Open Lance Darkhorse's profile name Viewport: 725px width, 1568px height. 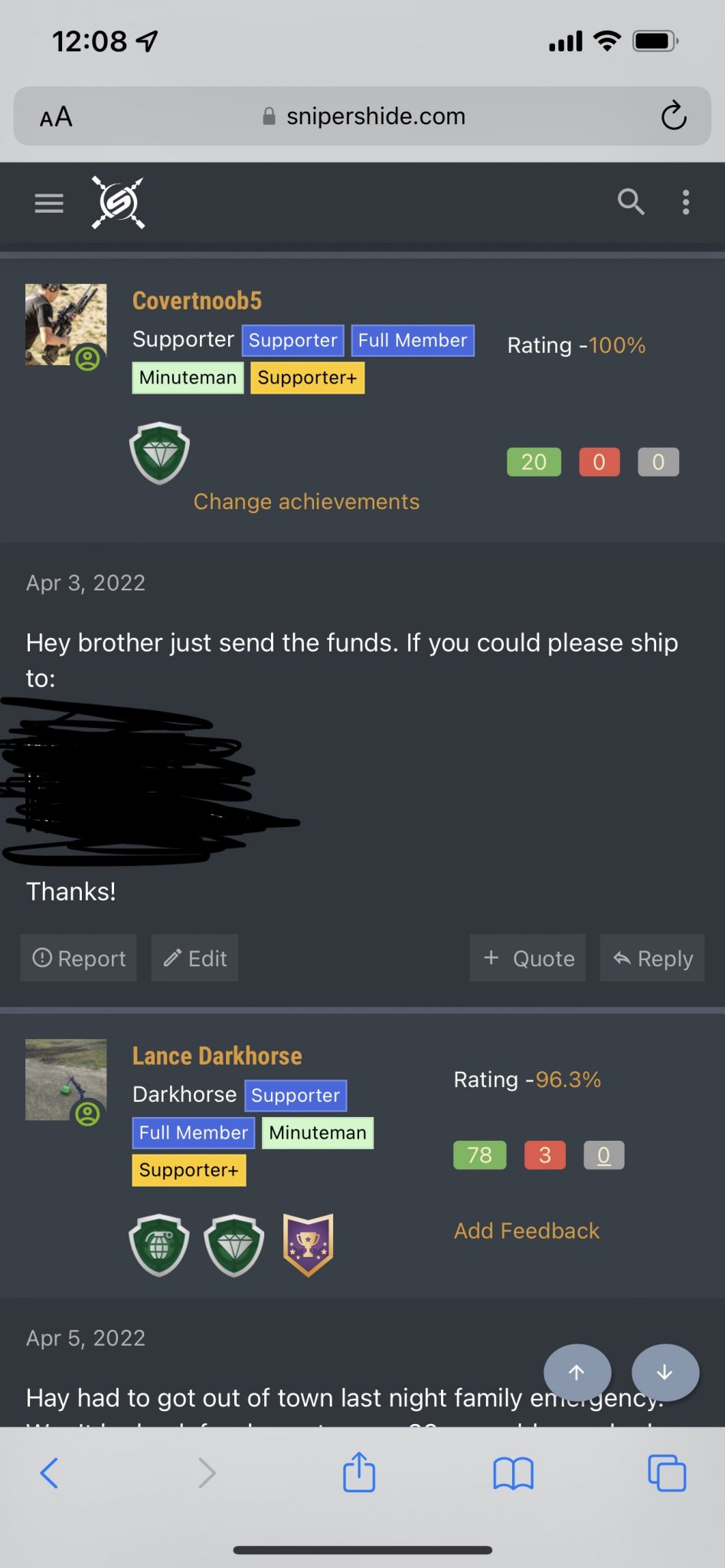(x=217, y=1056)
